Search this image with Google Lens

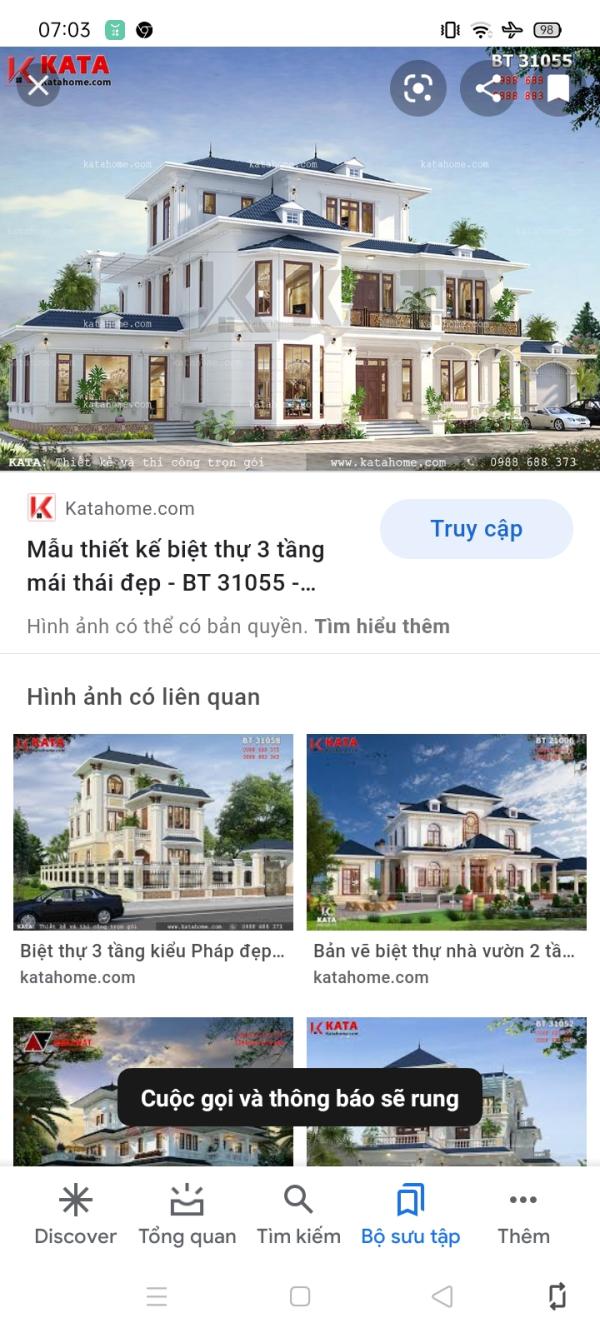(x=417, y=88)
